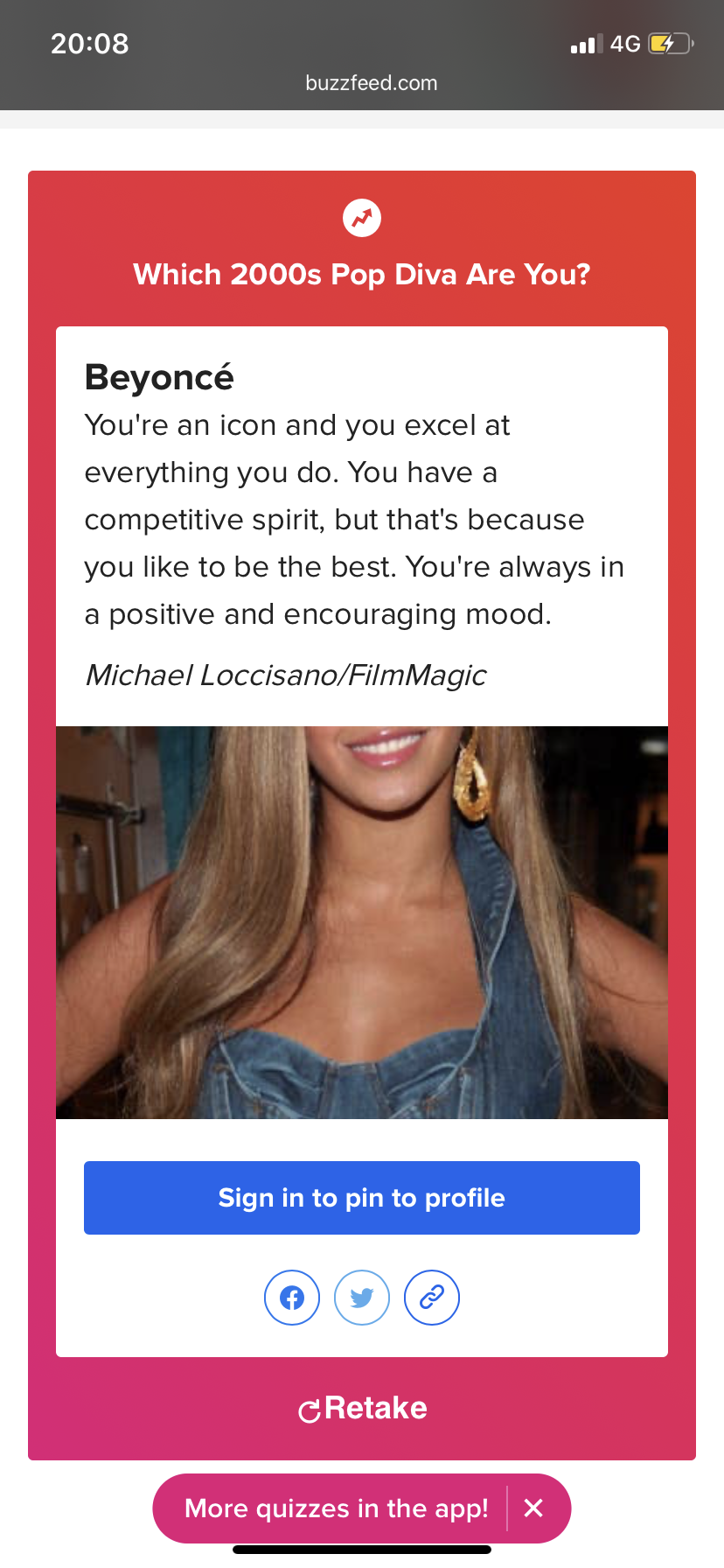
Task: Tap the buzzfeed.com address bar
Action: pyautogui.click(x=371, y=83)
